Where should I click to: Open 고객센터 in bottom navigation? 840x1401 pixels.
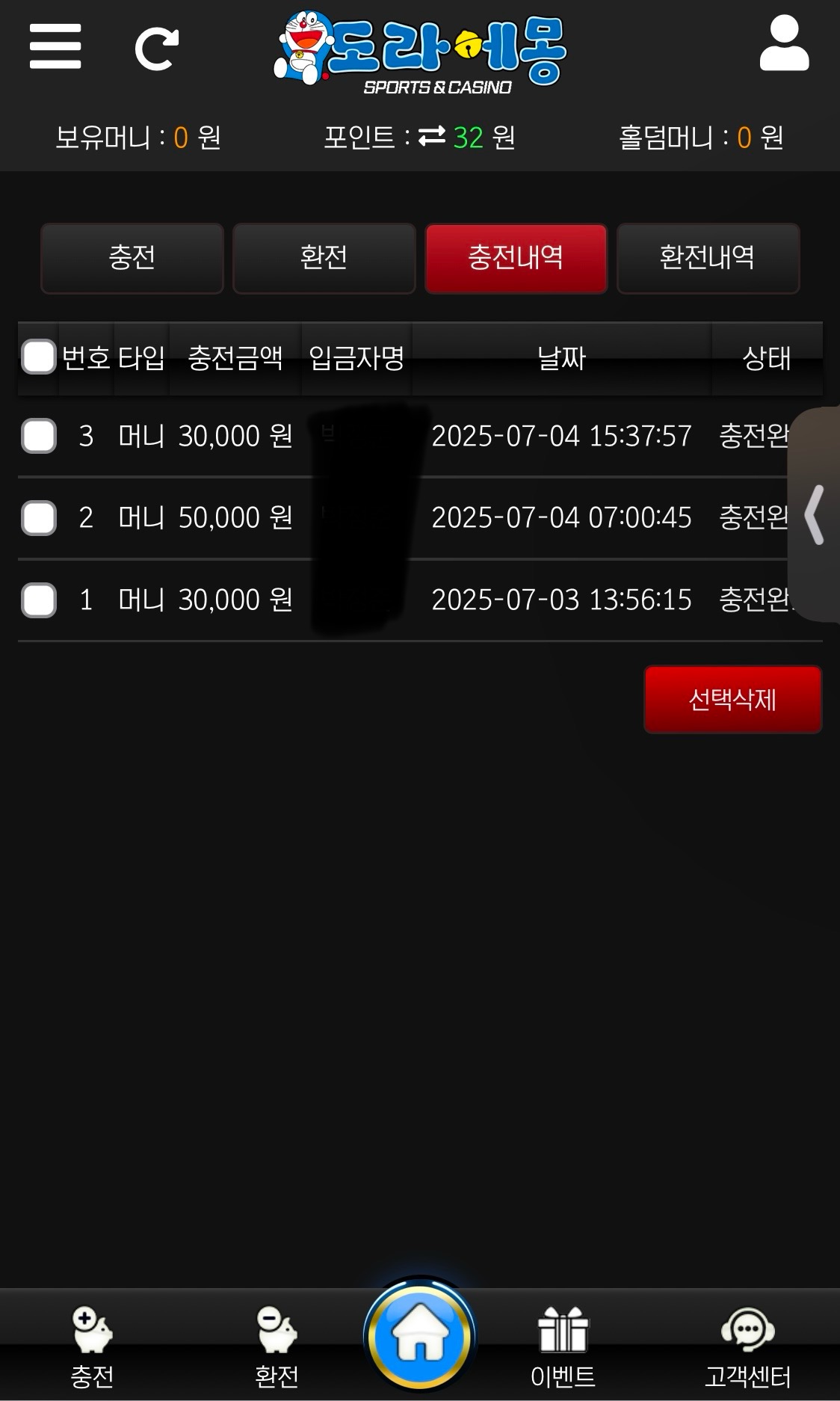point(747,1346)
